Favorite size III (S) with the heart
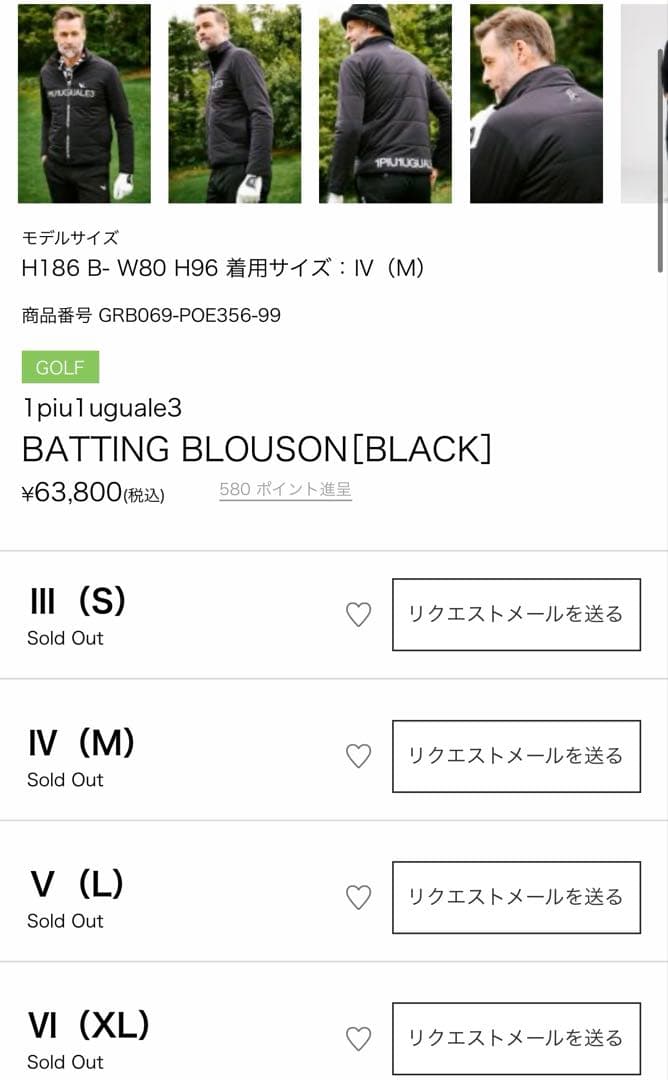Image resolution: width=668 pixels, height=1080 pixels. [358, 615]
